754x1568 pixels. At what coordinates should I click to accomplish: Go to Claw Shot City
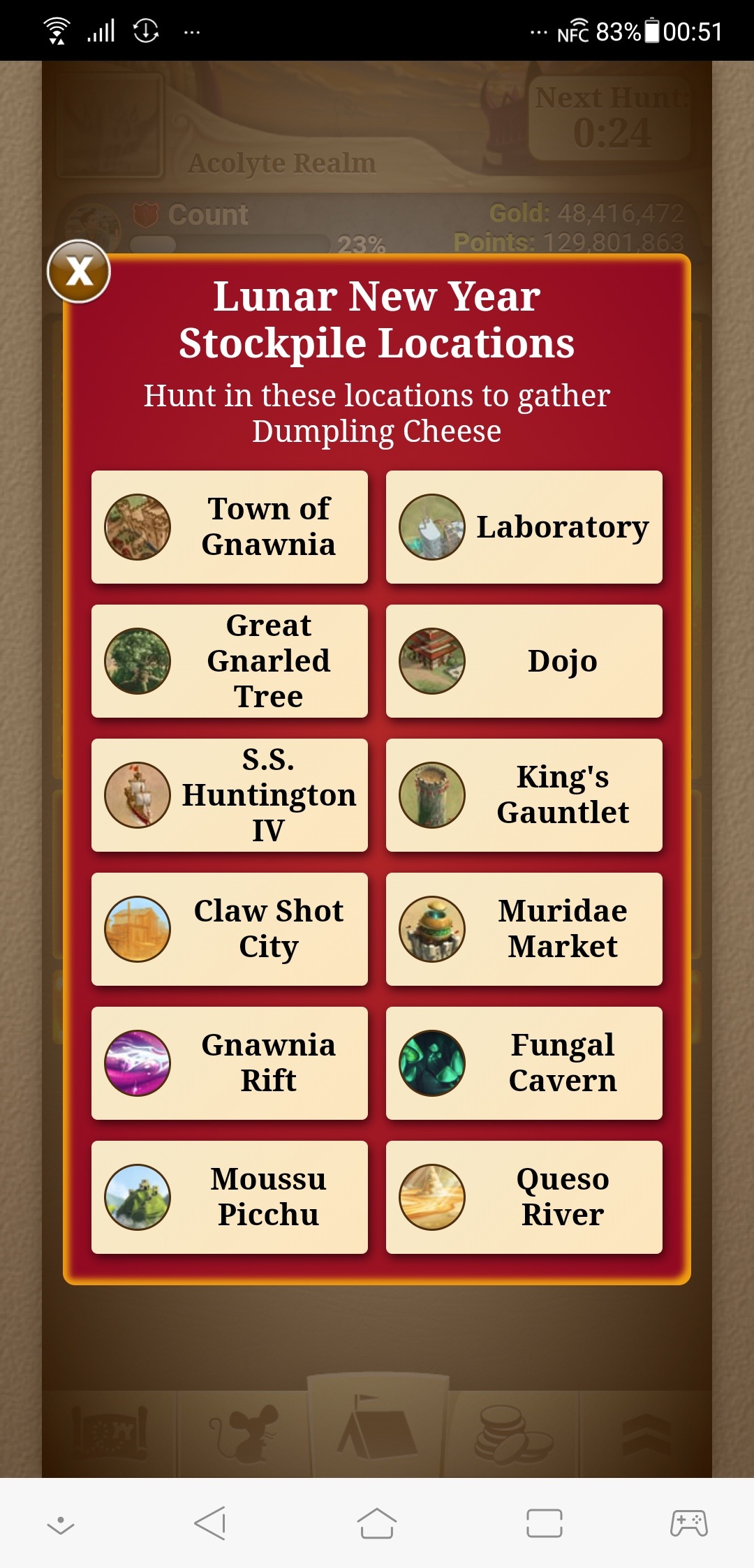pyautogui.click(x=230, y=929)
